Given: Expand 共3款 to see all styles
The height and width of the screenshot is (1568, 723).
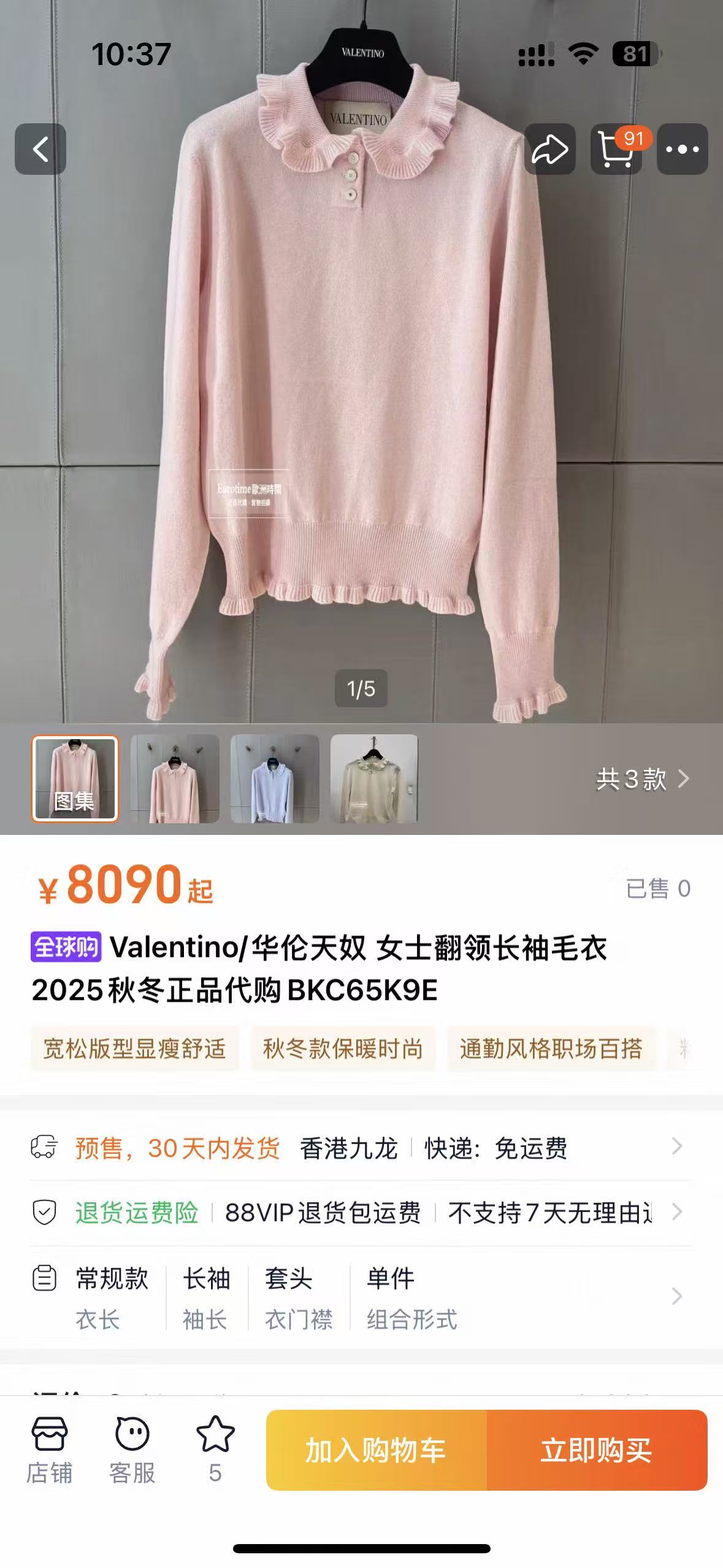Looking at the screenshot, I should 642,779.
